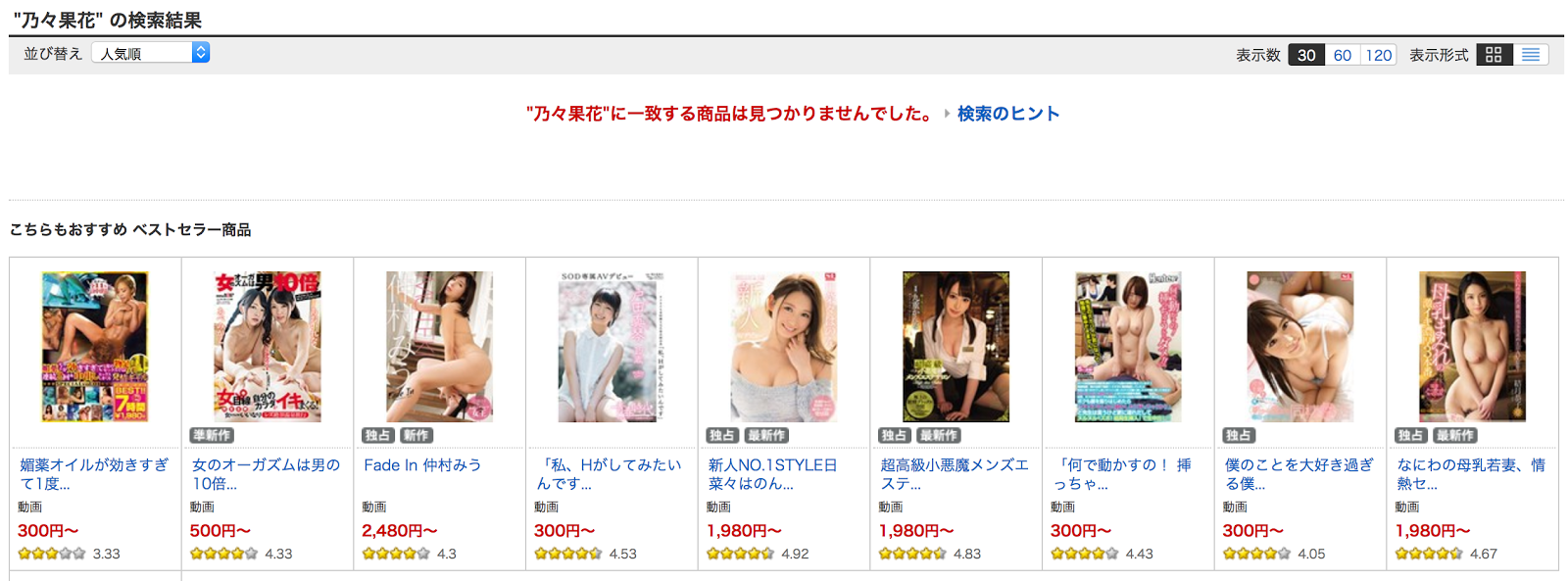Open the 500円 product rated 4.33
The width and height of the screenshot is (1568, 581).
(x=266, y=474)
